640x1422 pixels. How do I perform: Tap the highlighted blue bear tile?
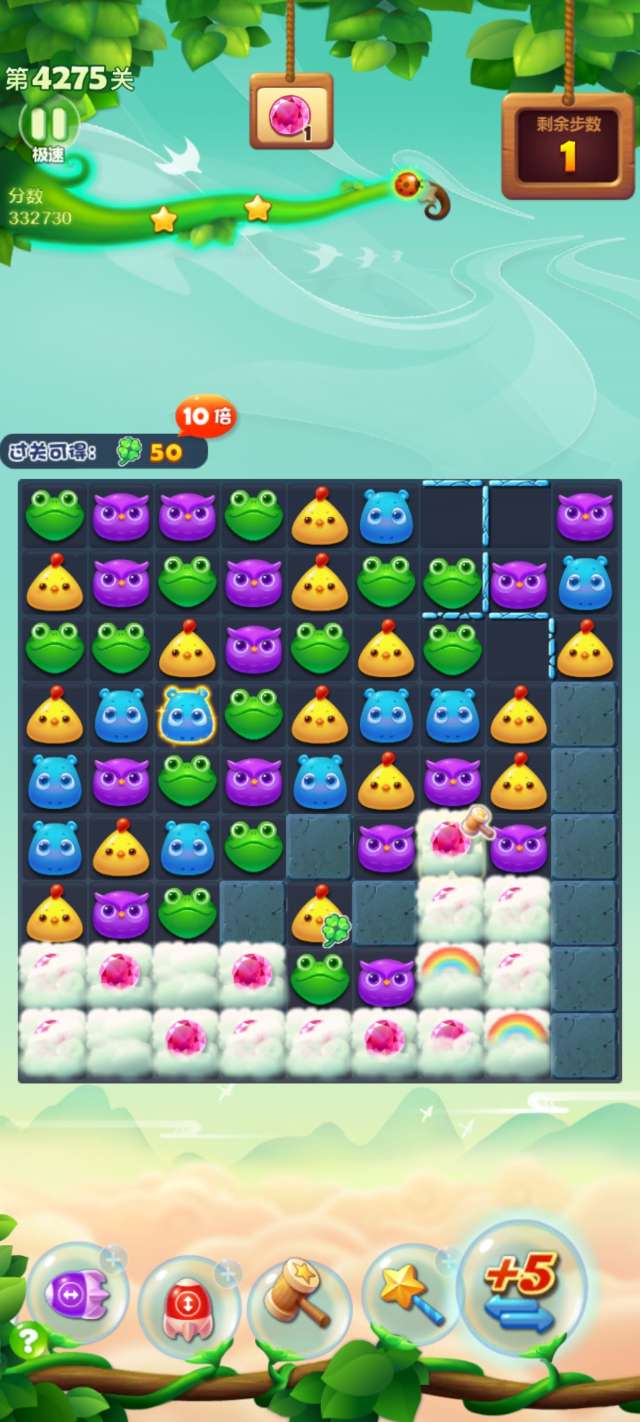[x=186, y=715]
